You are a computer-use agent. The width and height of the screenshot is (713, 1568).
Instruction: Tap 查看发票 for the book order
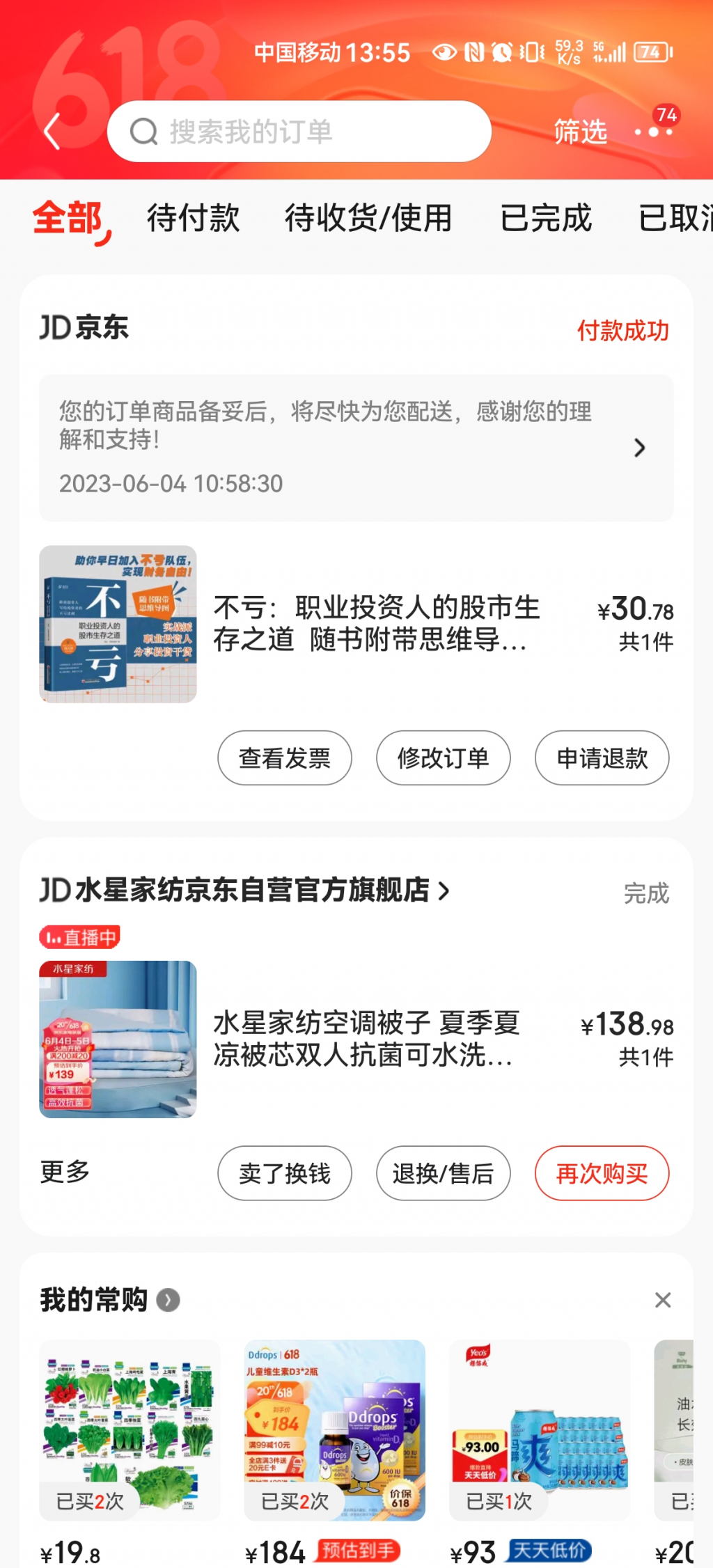click(x=285, y=758)
